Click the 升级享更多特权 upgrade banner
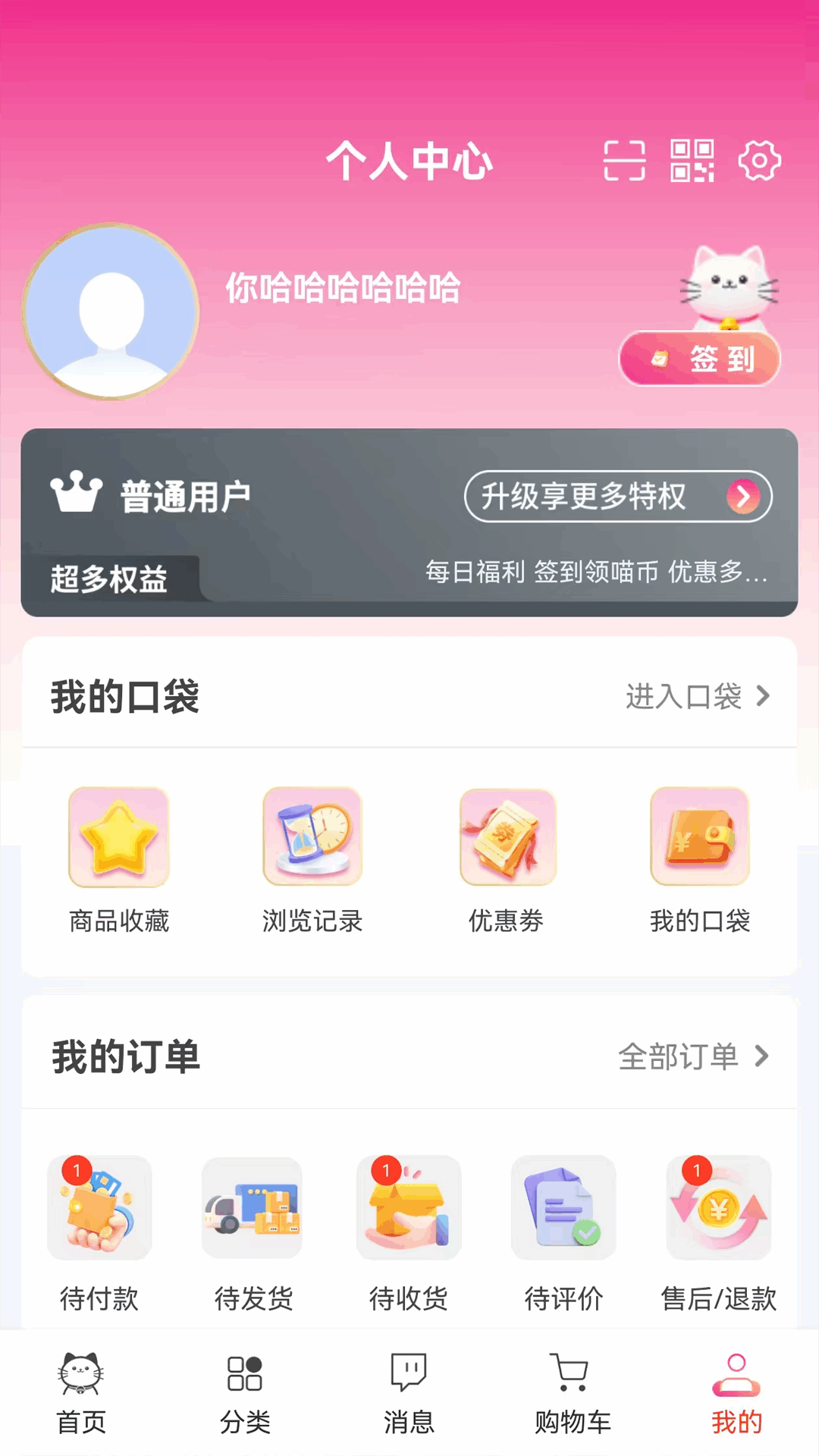Image resolution: width=819 pixels, height=1456 pixels. tap(618, 497)
